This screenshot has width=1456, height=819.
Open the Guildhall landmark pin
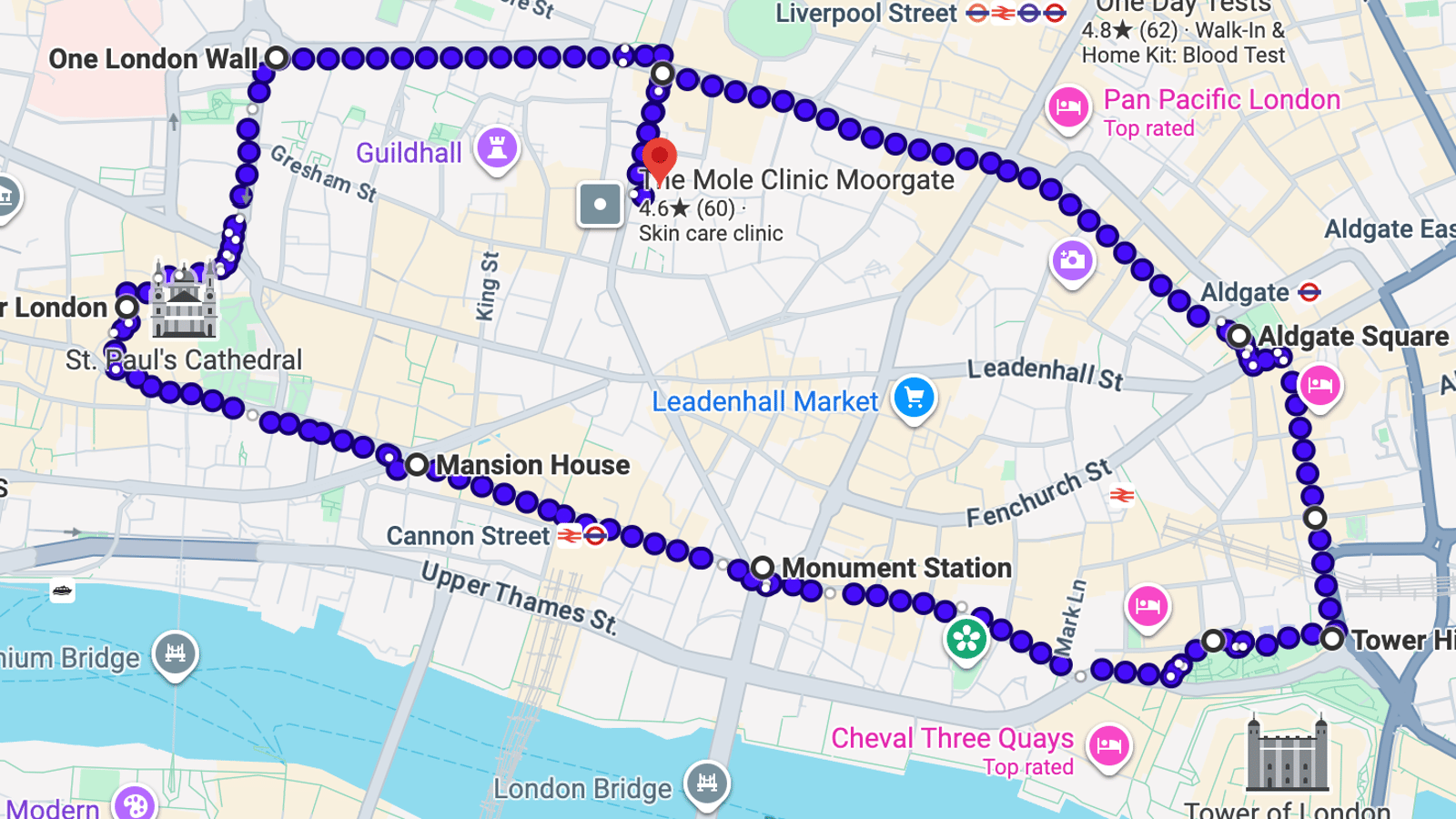pyautogui.click(x=497, y=149)
